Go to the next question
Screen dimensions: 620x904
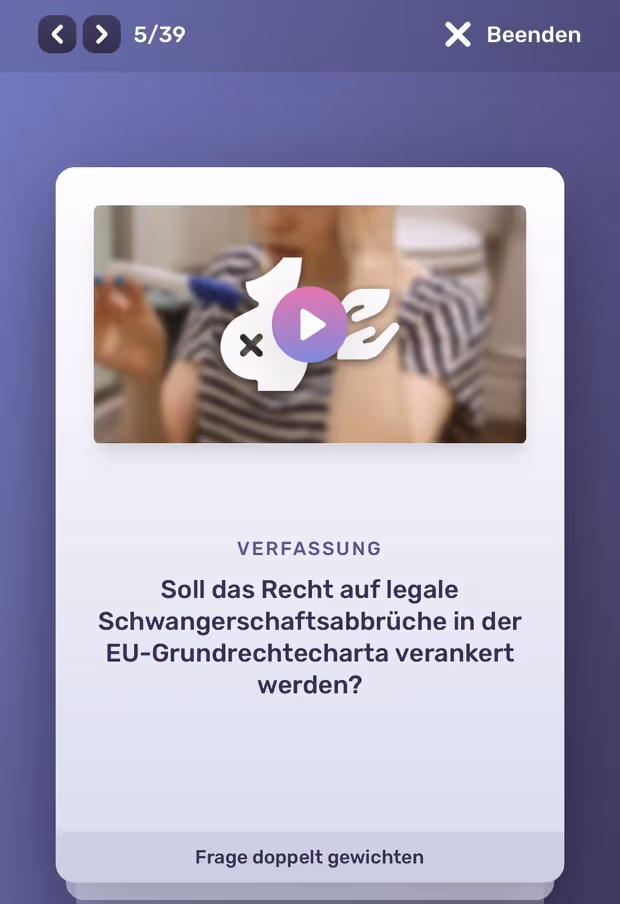[101, 35]
